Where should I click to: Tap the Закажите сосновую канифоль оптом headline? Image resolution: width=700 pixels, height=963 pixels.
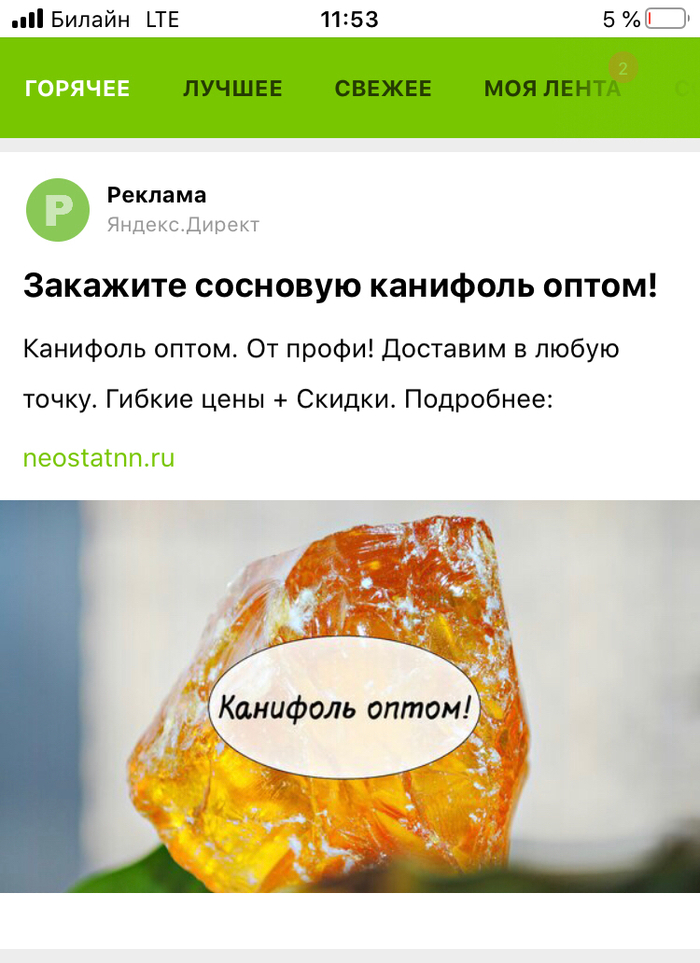click(x=340, y=286)
